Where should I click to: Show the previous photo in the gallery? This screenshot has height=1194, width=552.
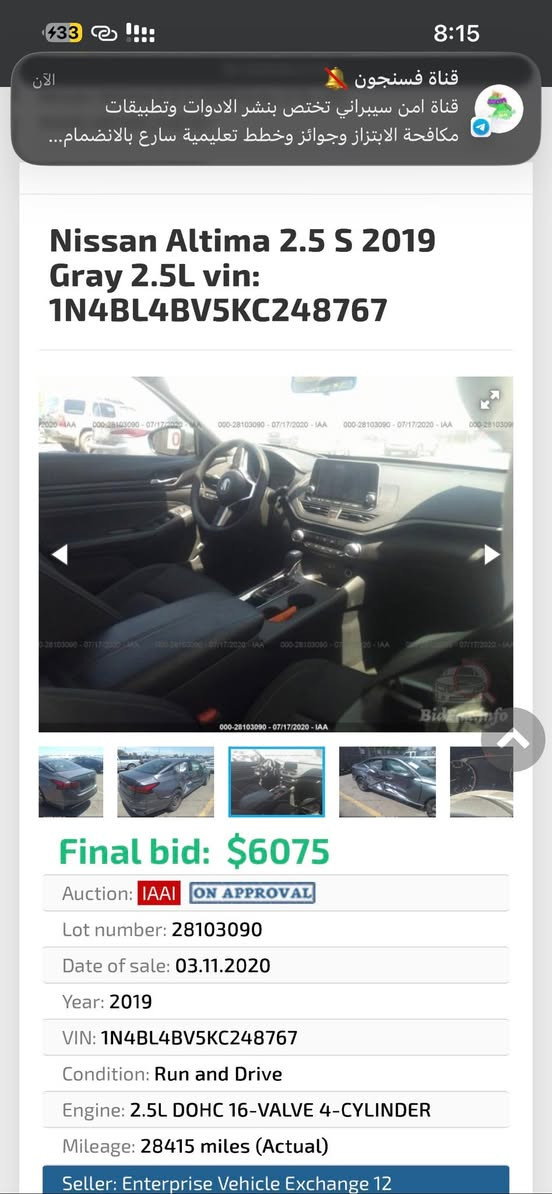point(59,554)
